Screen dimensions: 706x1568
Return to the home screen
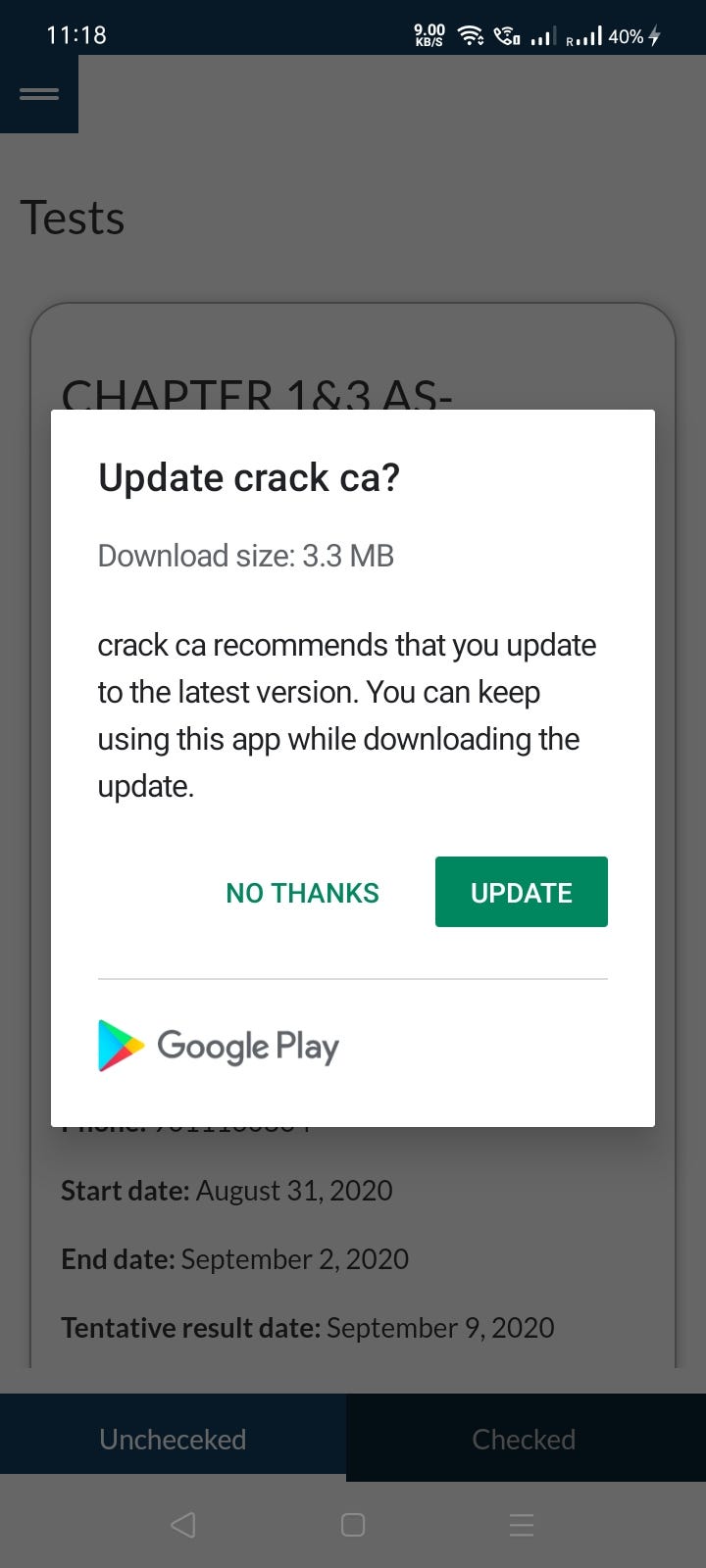(x=353, y=1525)
